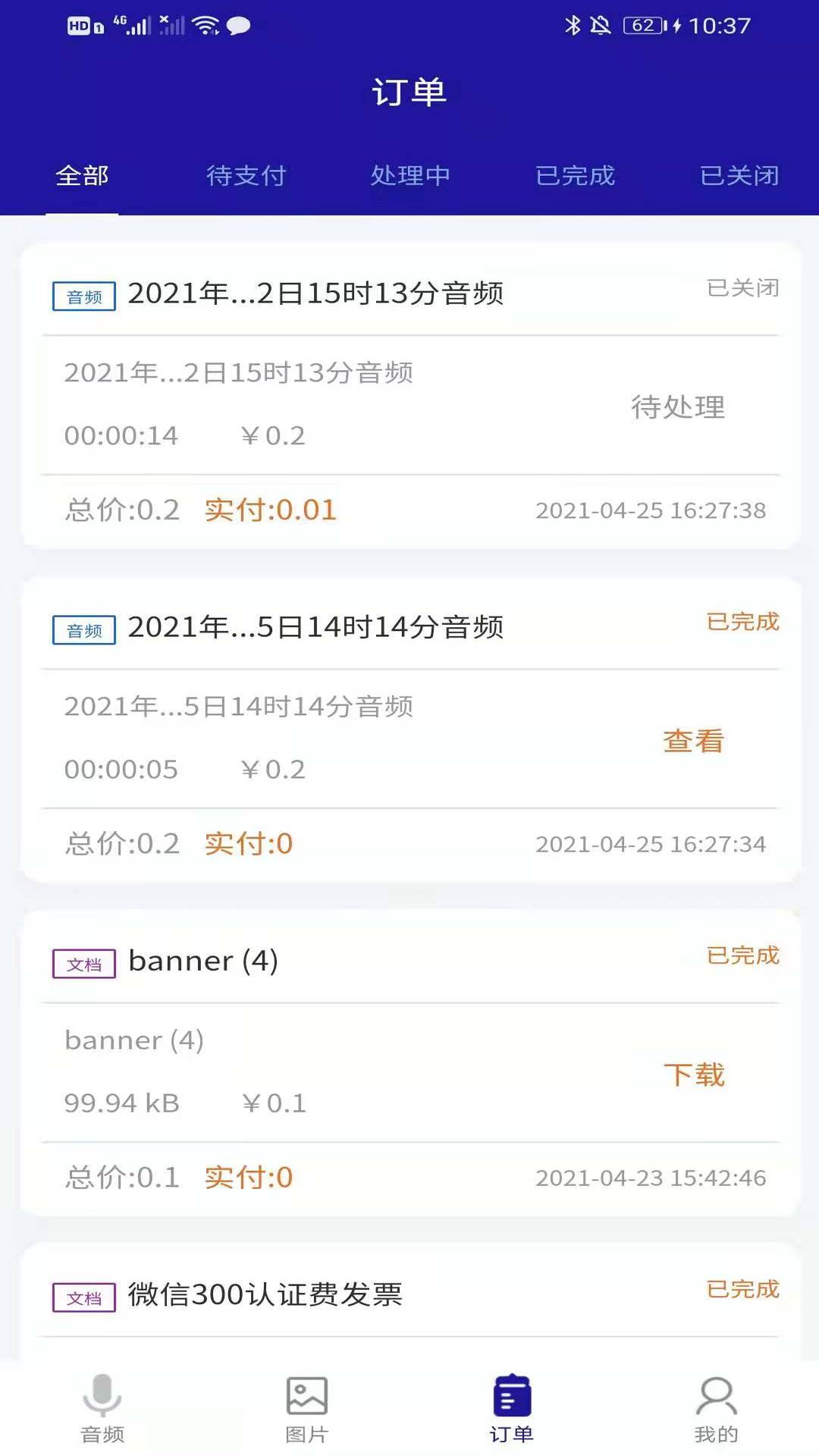
Task: Select the 处理中 tab
Action: coord(410,176)
